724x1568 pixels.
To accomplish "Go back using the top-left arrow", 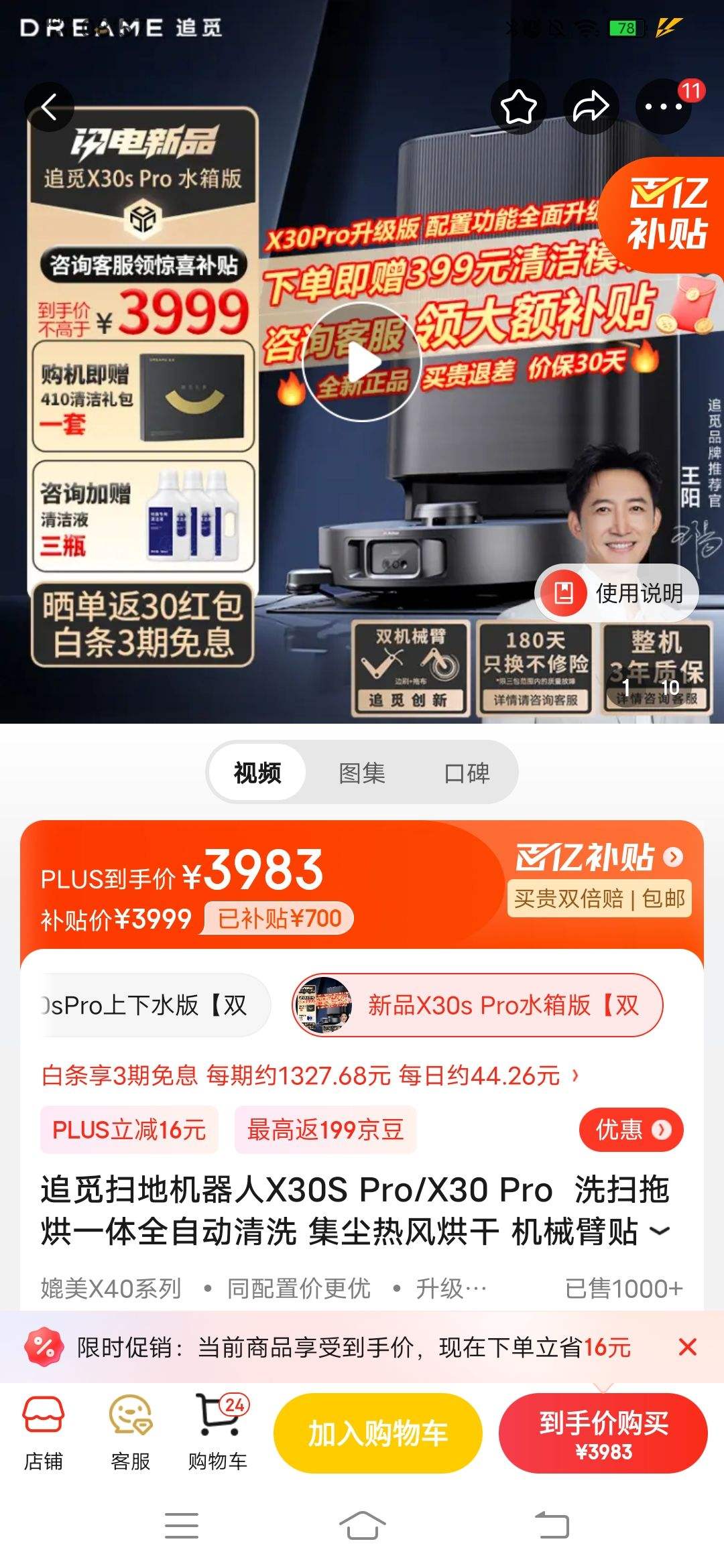I will coord(49,107).
